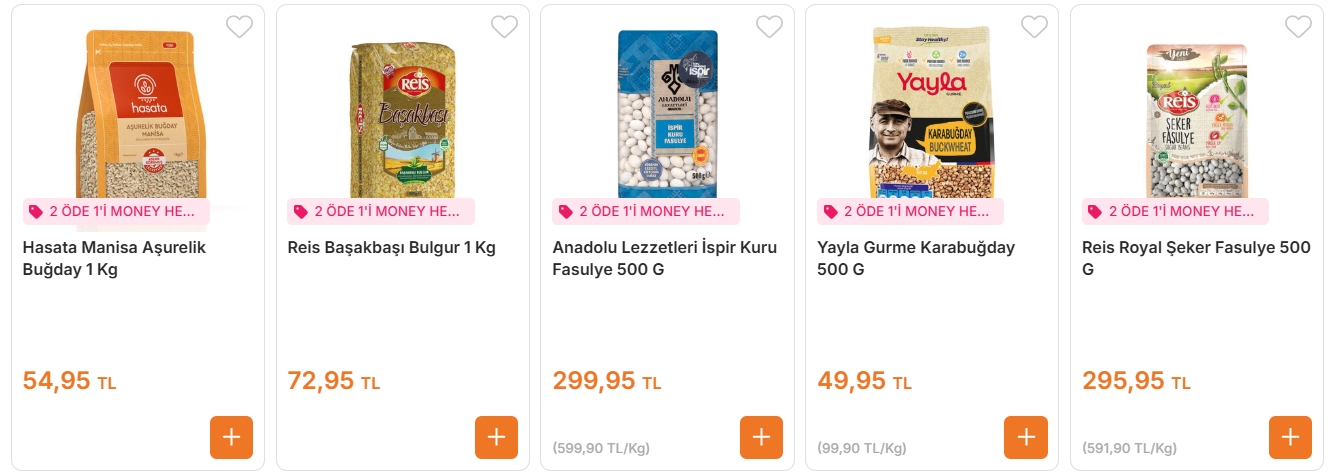The width and height of the screenshot is (1329, 472).
Task: Add Hasata Aşurelik Buğday to cart
Action: point(231,437)
